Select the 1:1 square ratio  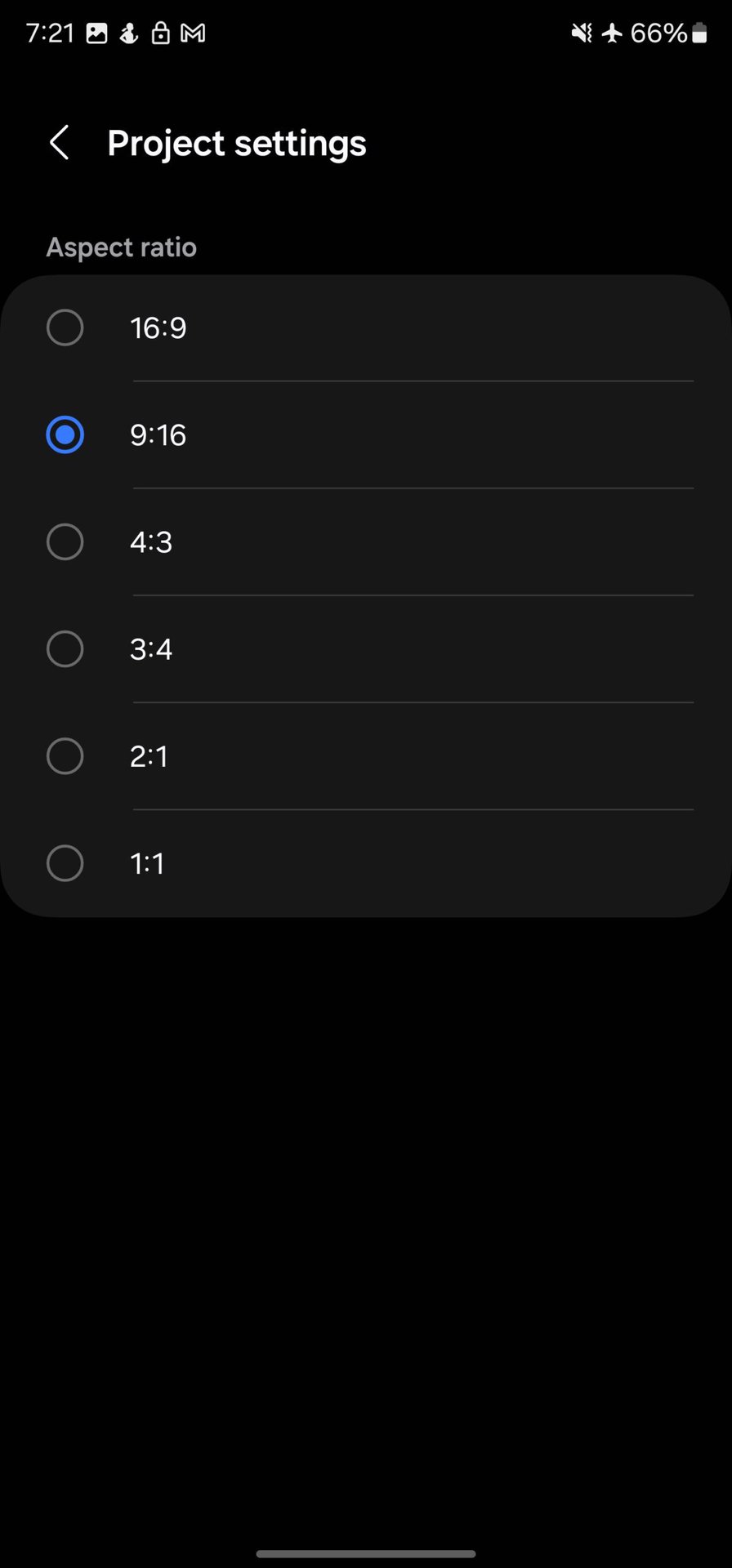(x=65, y=863)
